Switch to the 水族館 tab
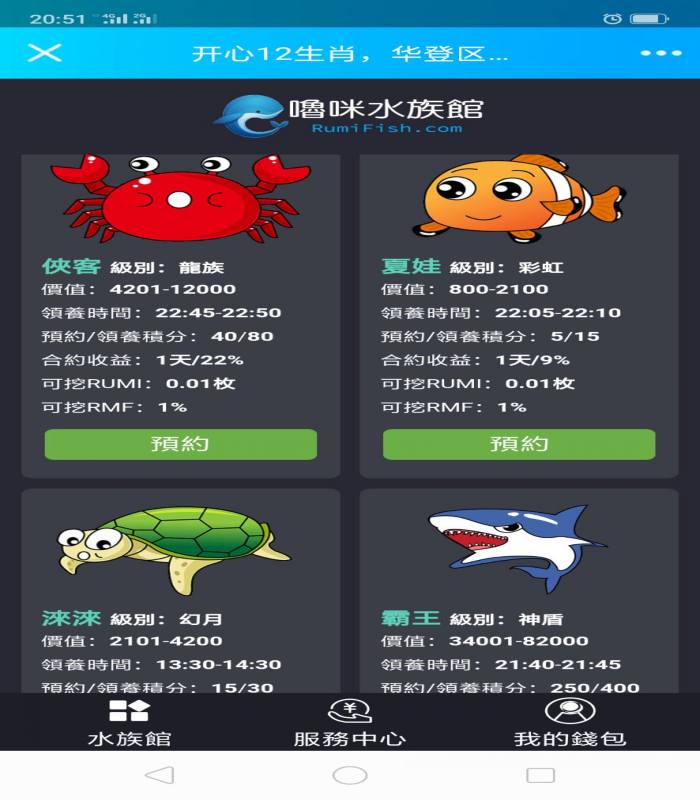Screen dimensions: 700x800 [129, 722]
